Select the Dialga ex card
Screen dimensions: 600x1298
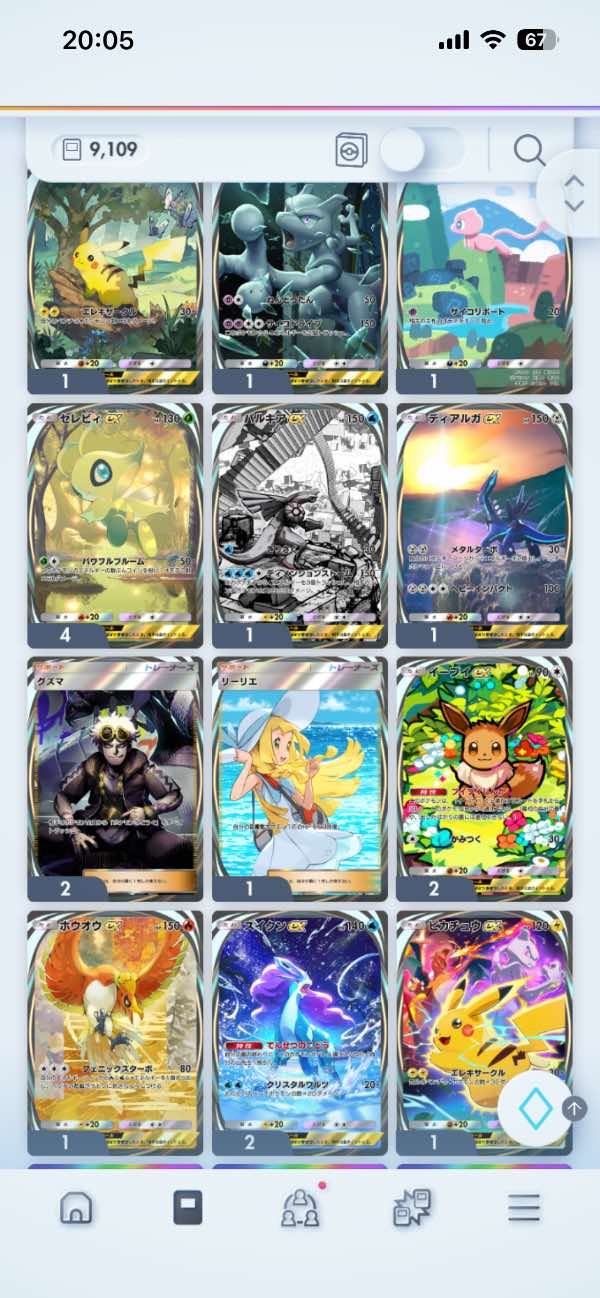click(484, 526)
